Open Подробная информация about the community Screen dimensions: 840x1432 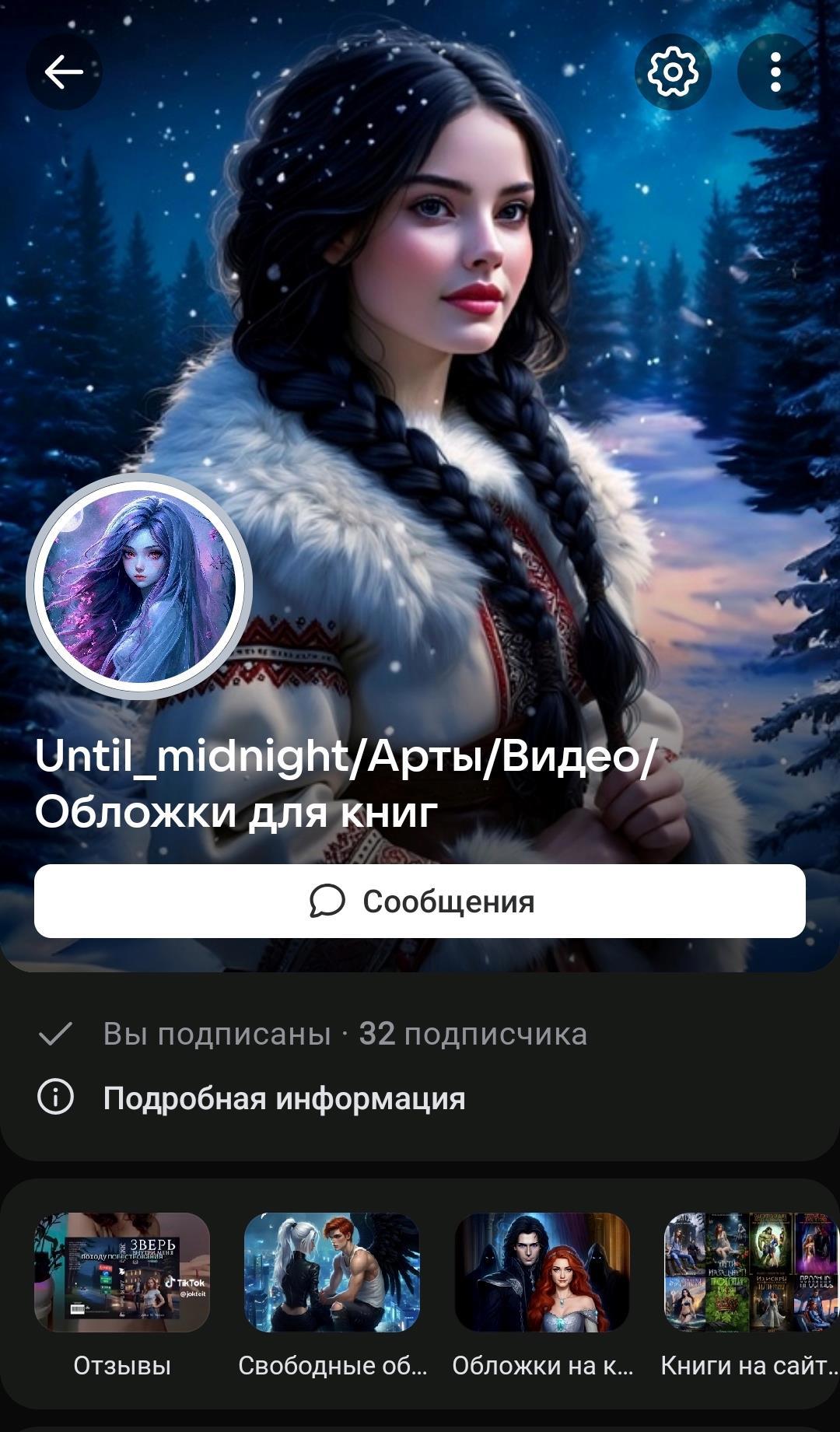click(283, 1099)
